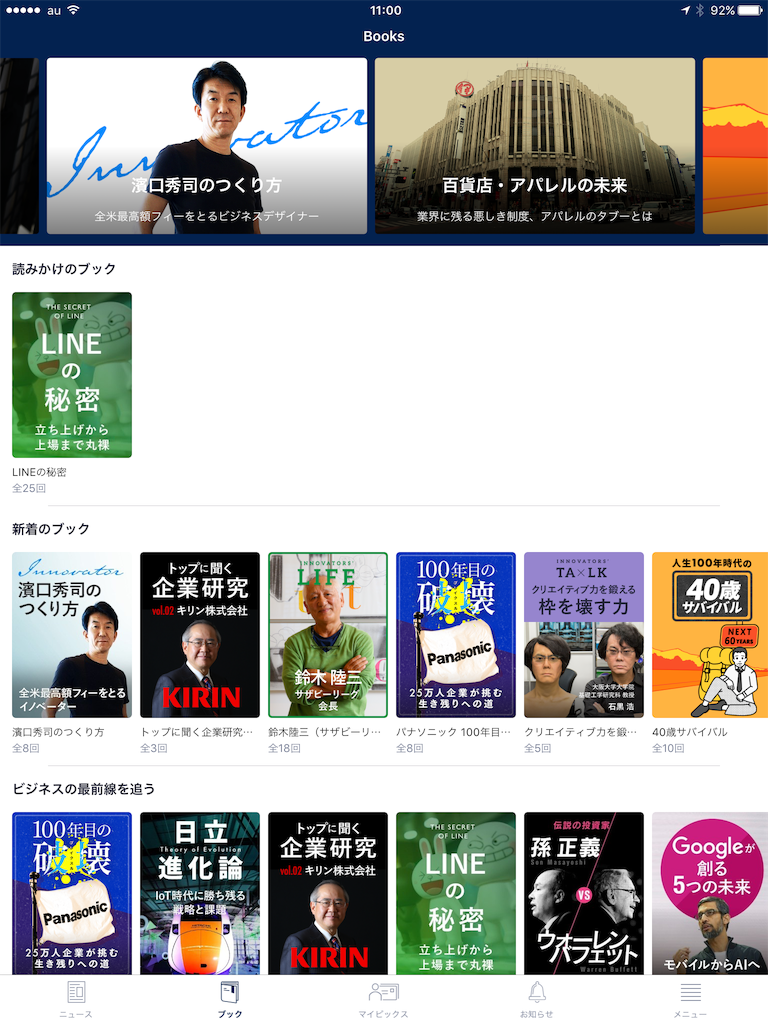Open the 百貨店・アパレルの未来 featured banner

534,146
